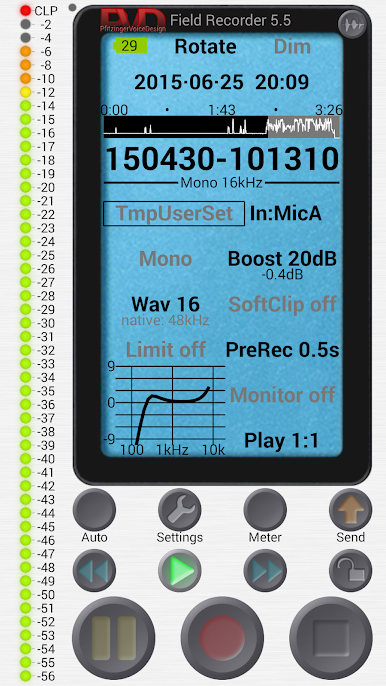386x686 pixels.
Task: Open Settings with the wrench button
Action: [179, 510]
